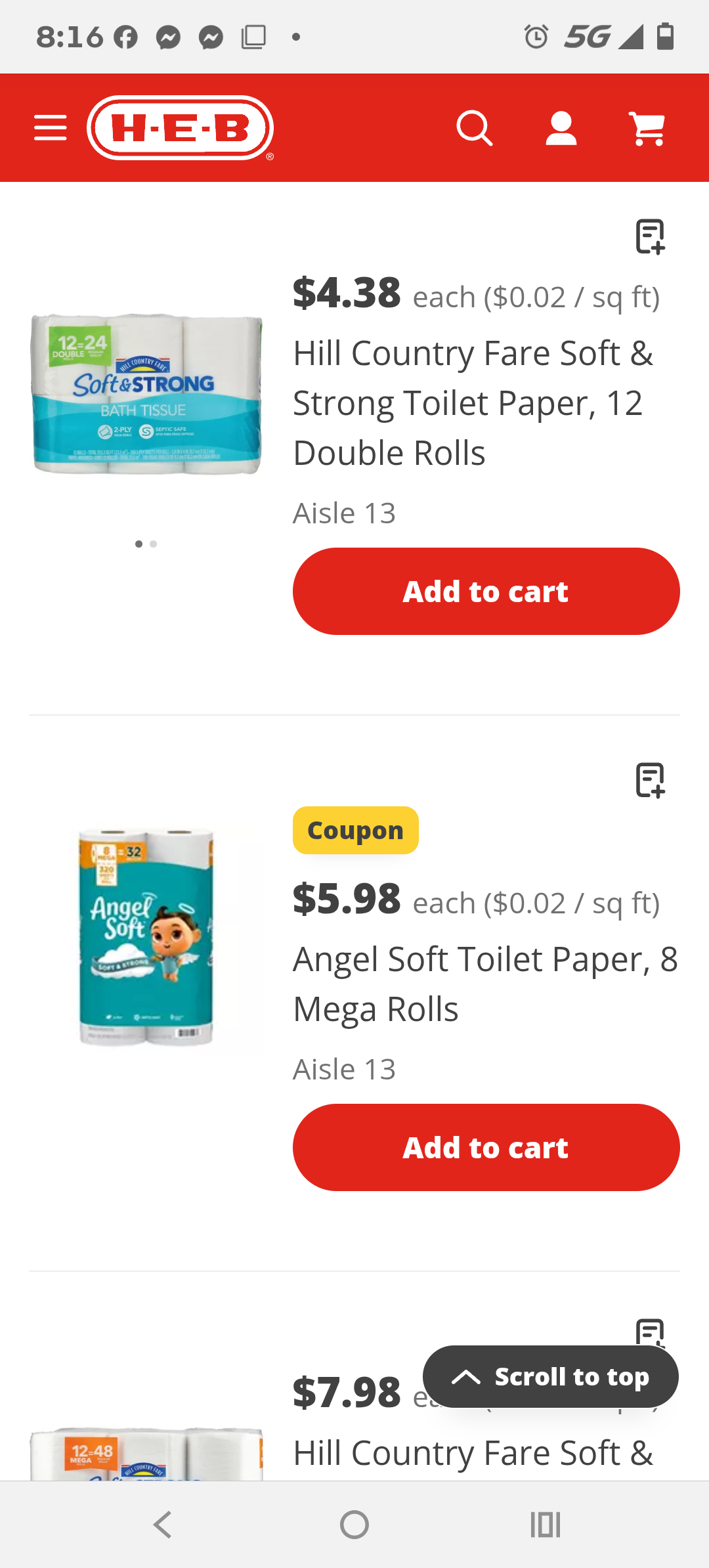Go to the H-E-B home page logo
The height and width of the screenshot is (1568, 709).
181,128
